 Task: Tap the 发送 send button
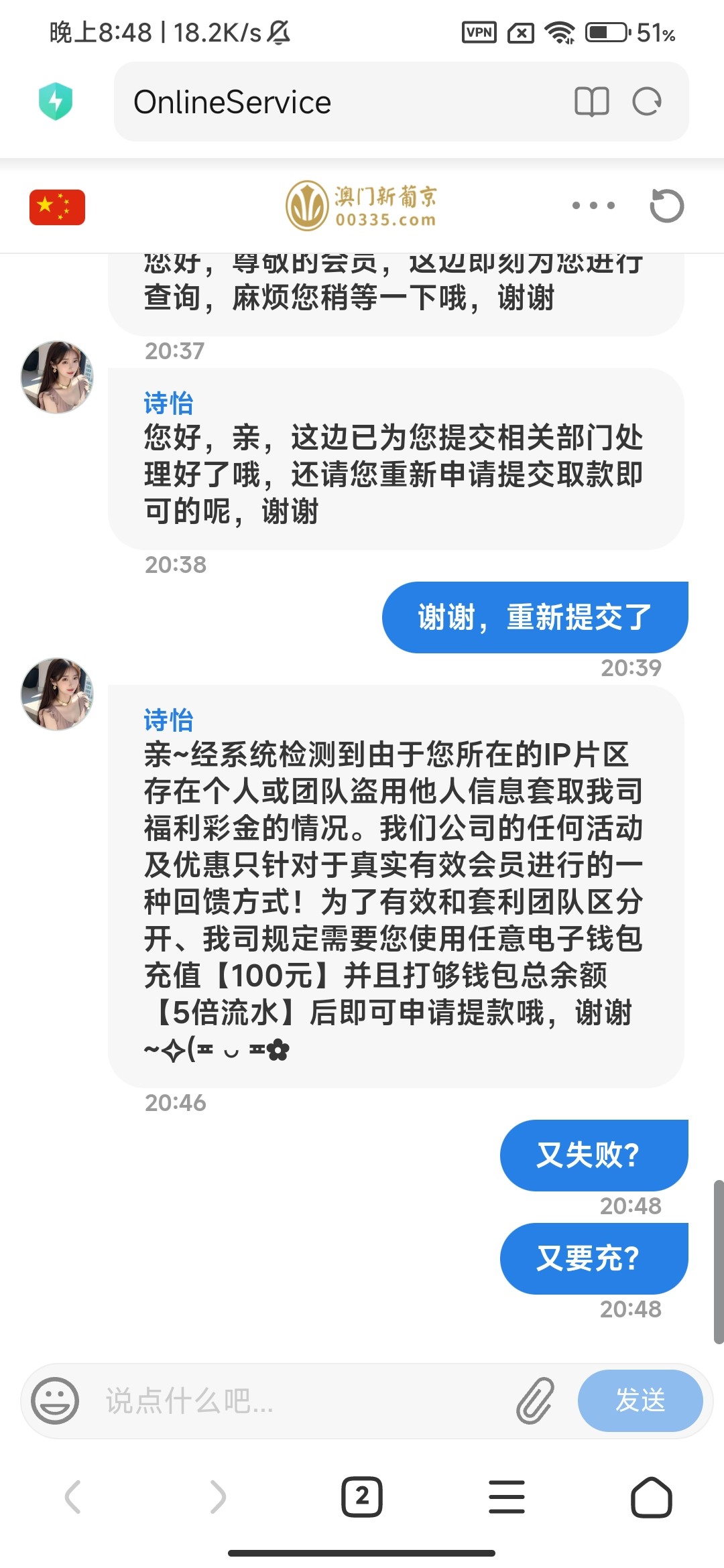pyautogui.click(x=640, y=1400)
